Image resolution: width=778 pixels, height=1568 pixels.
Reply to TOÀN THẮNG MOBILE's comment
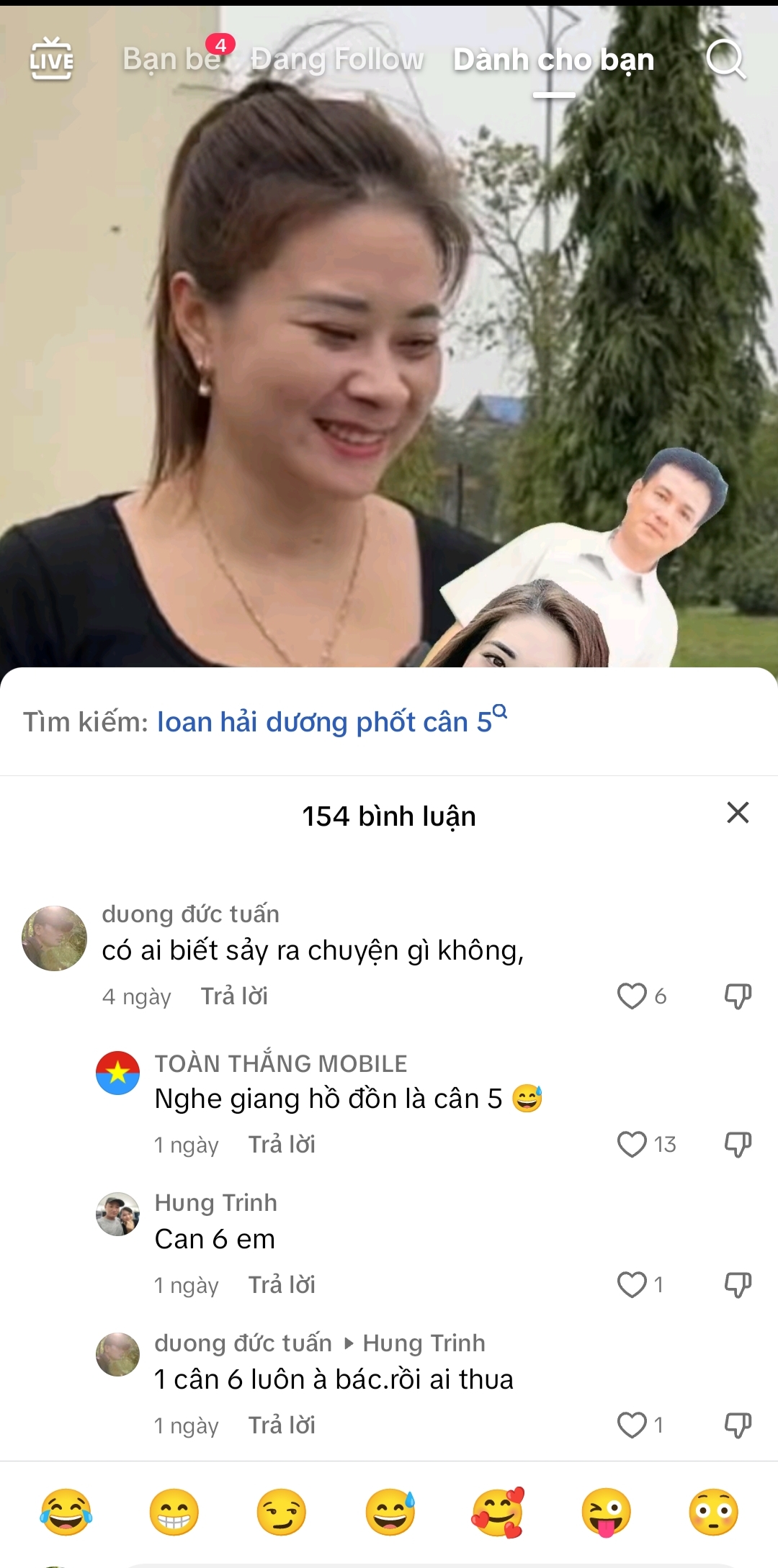[282, 1145]
